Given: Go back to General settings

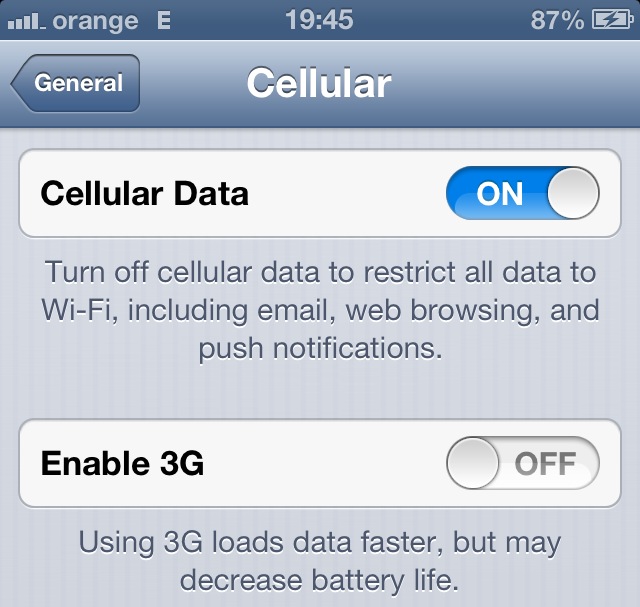Looking at the screenshot, I should [x=77, y=84].
